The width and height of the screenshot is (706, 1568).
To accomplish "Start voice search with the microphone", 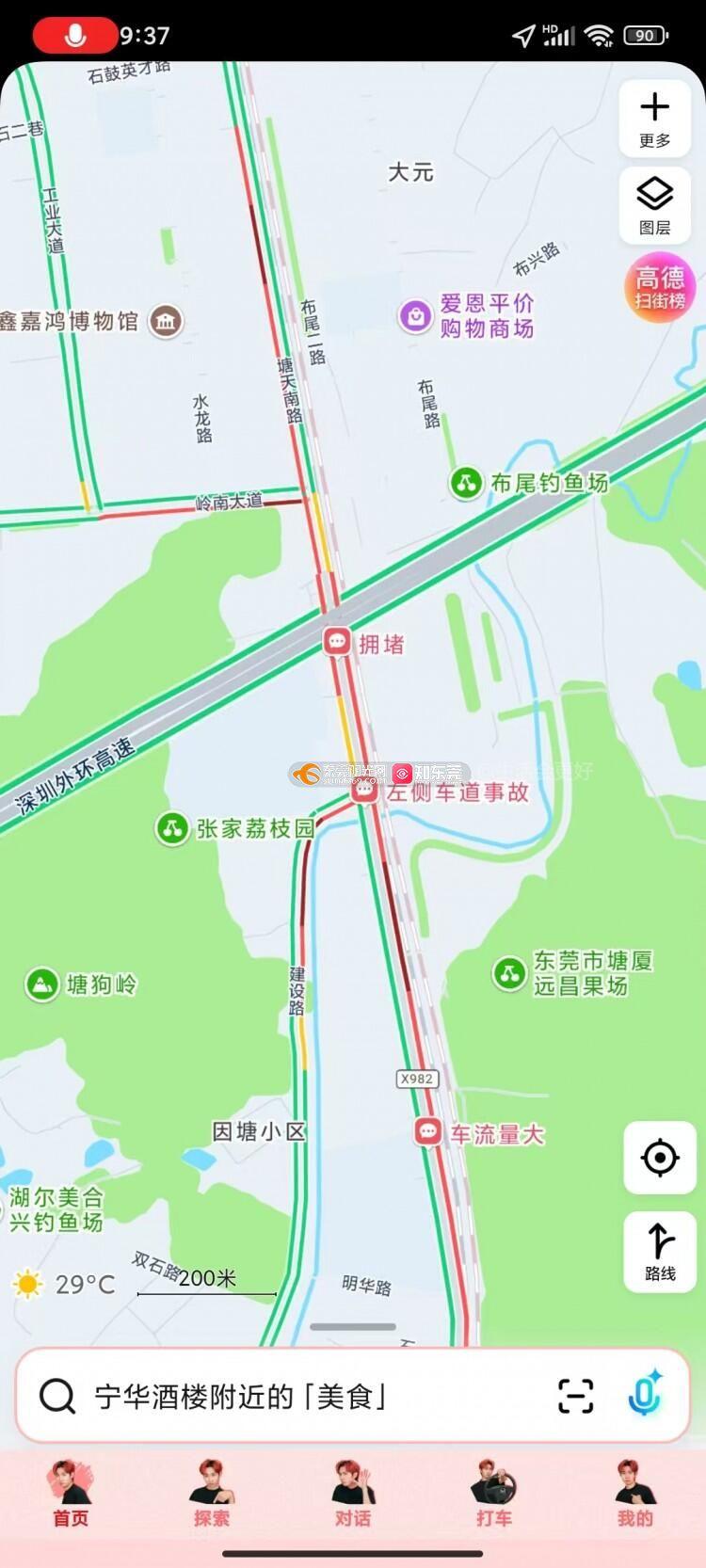I will (x=645, y=1395).
